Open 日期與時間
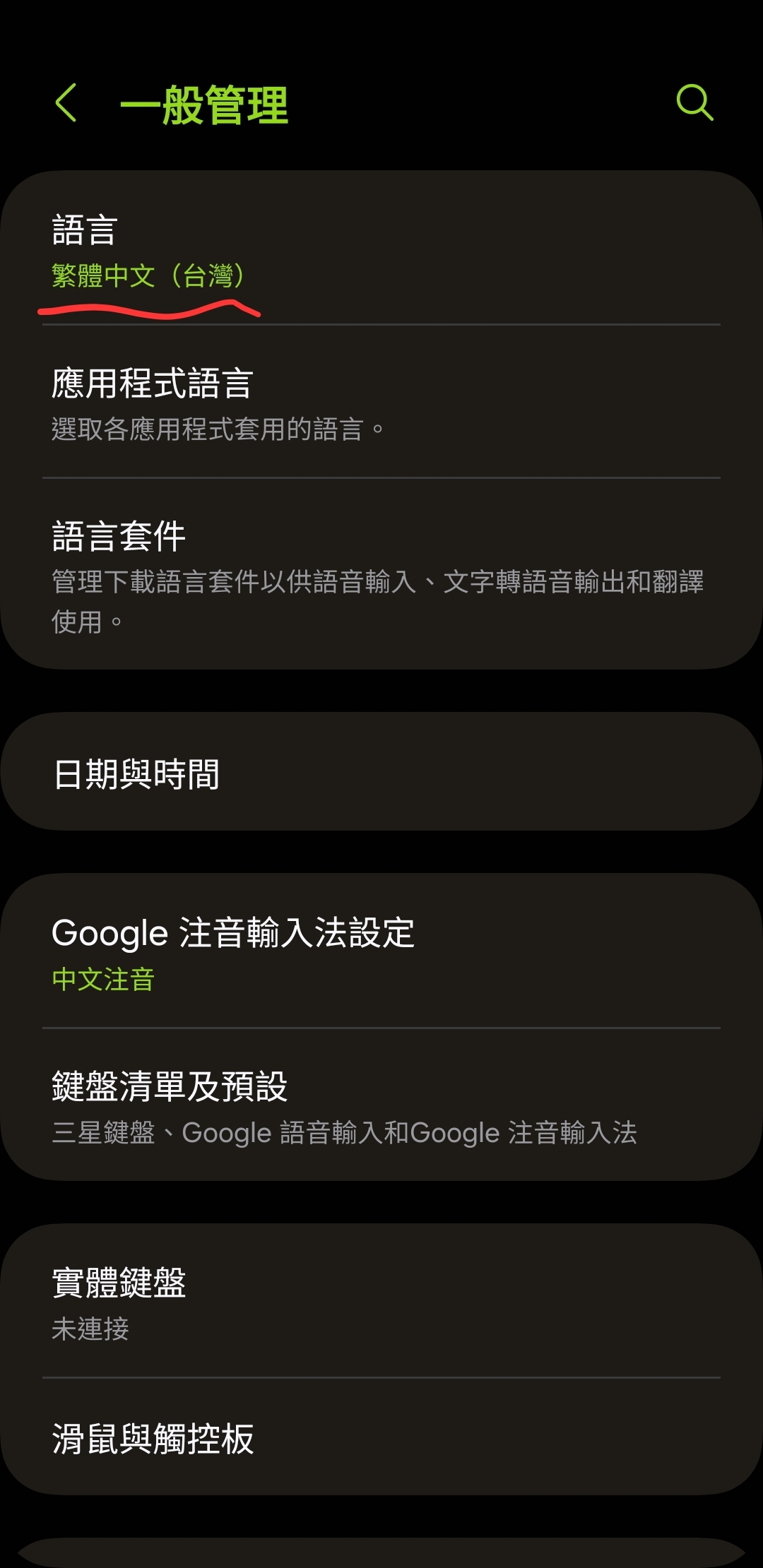 [x=381, y=772]
